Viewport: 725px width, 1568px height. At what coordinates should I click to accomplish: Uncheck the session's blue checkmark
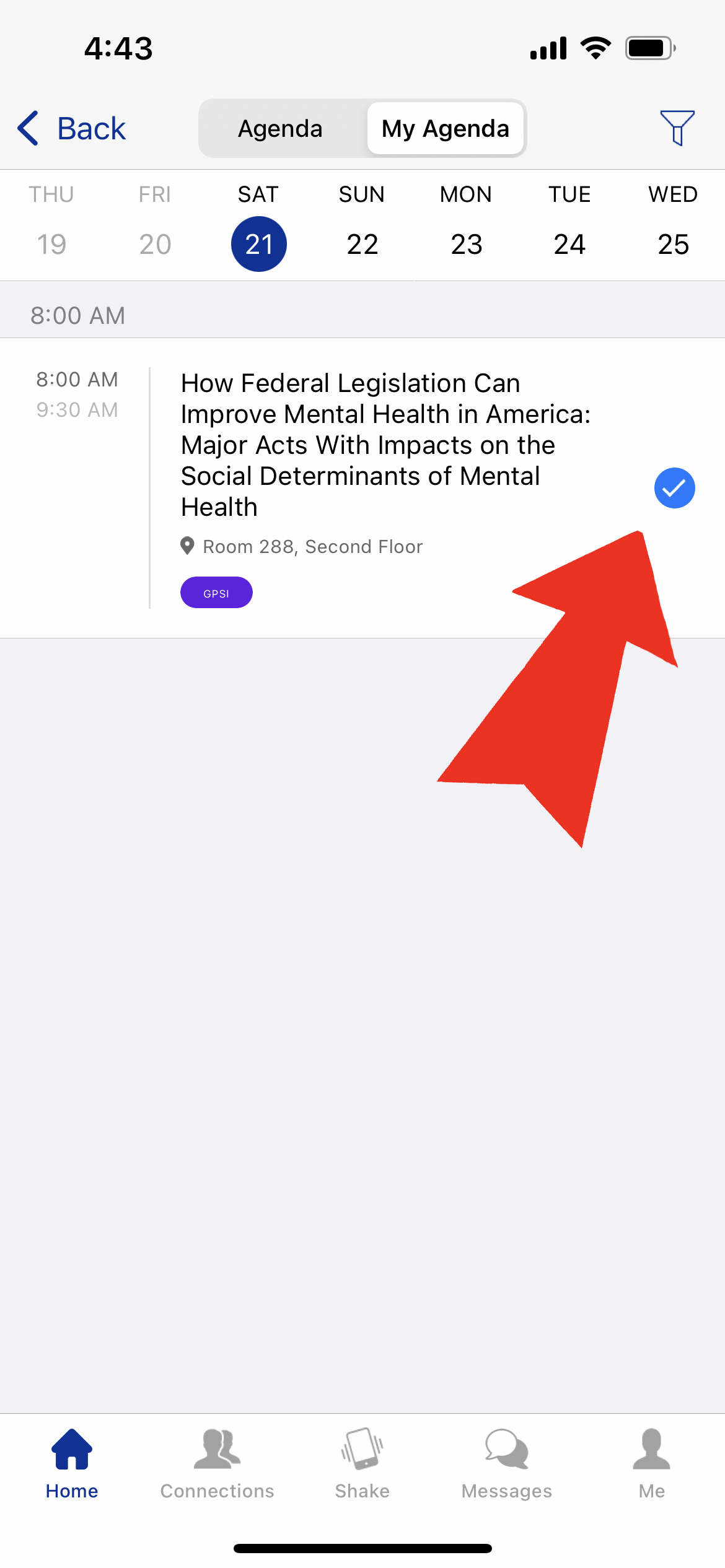click(x=675, y=488)
